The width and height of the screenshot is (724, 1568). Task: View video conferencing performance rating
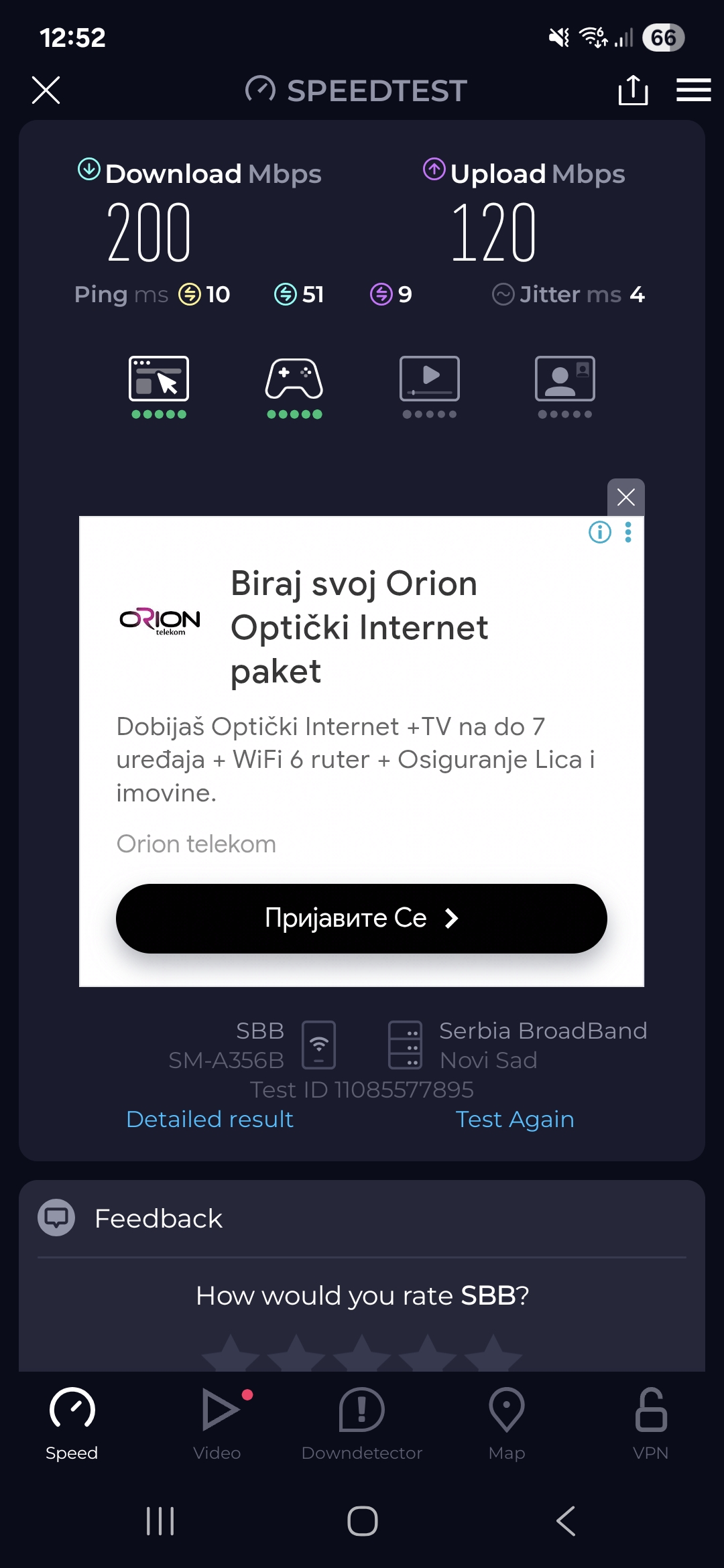[x=565, y=386]
